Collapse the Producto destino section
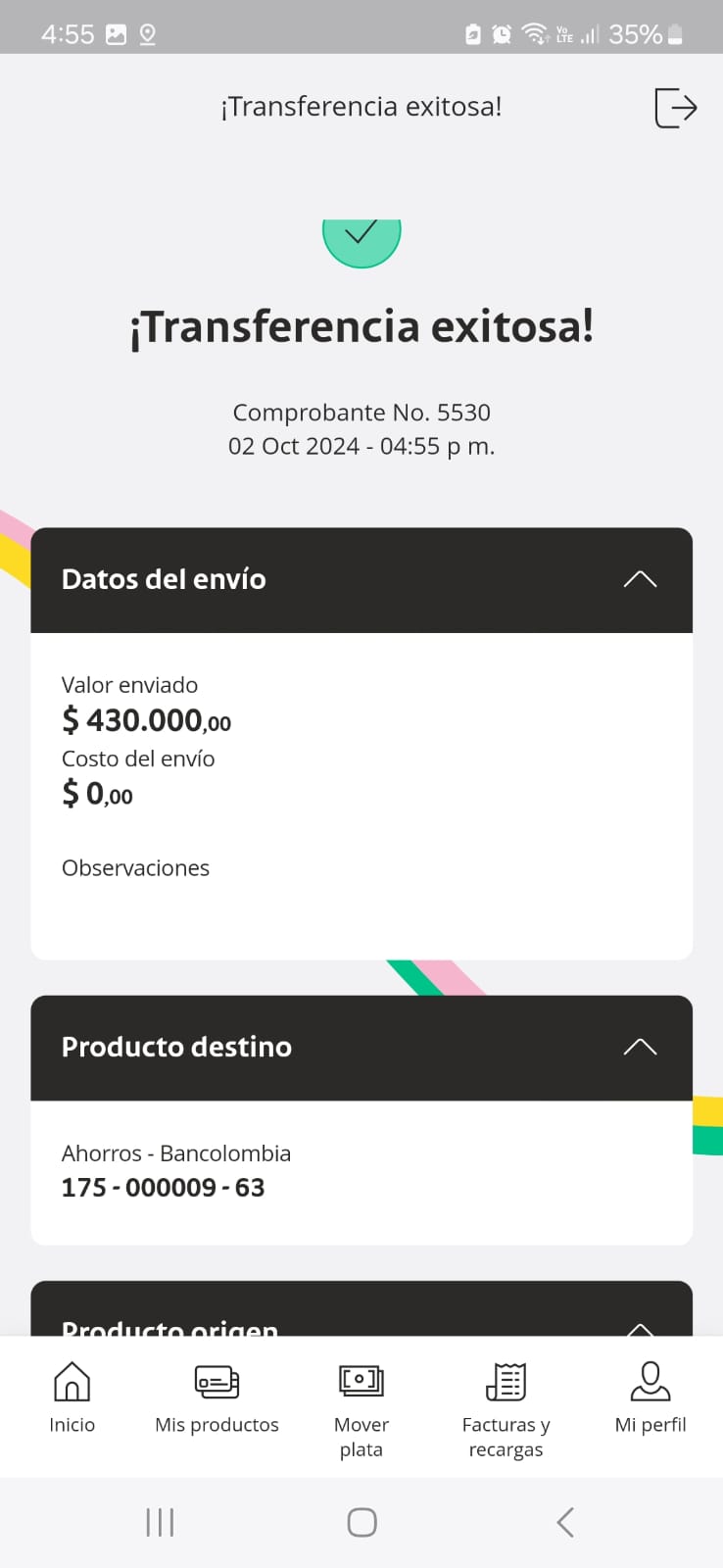723x1568 pixels. coord(640,1047)
